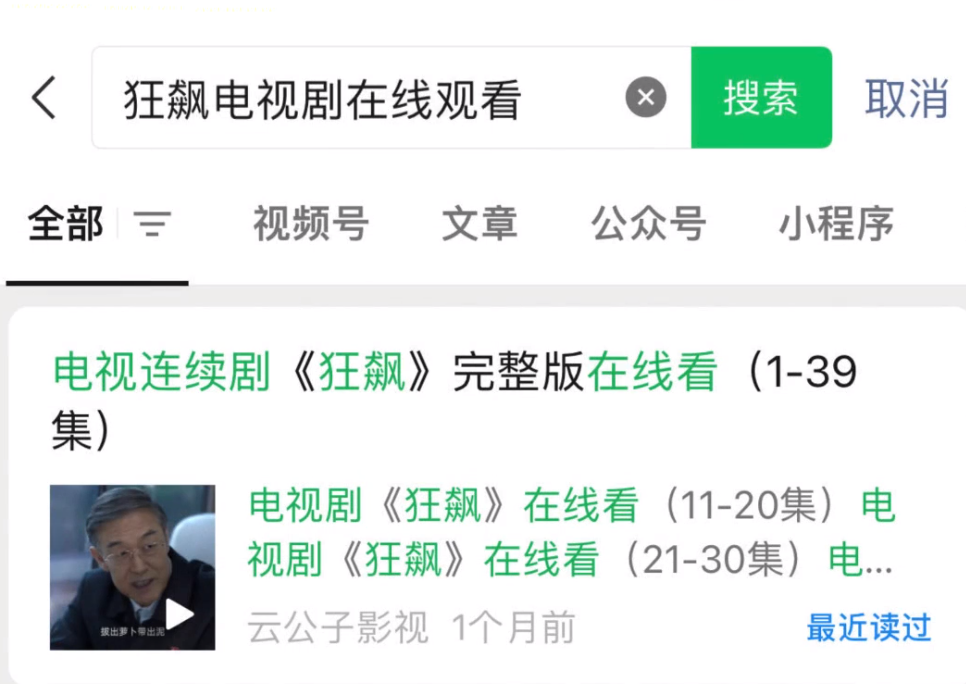Cancel the search with 取消
966x684 pixels.
(906, 98)
